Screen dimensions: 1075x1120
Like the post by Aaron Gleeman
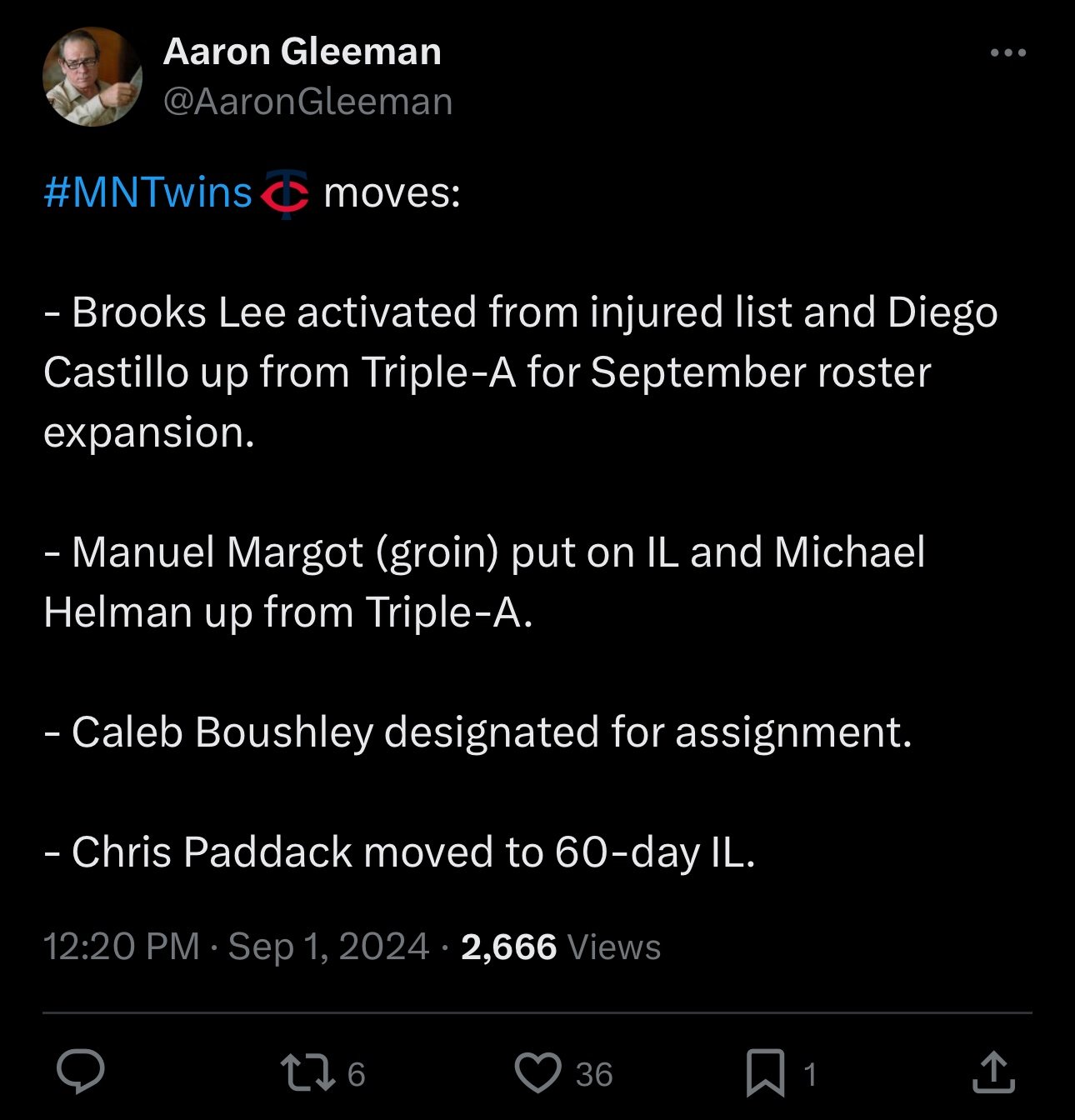tap(537, 1072)
